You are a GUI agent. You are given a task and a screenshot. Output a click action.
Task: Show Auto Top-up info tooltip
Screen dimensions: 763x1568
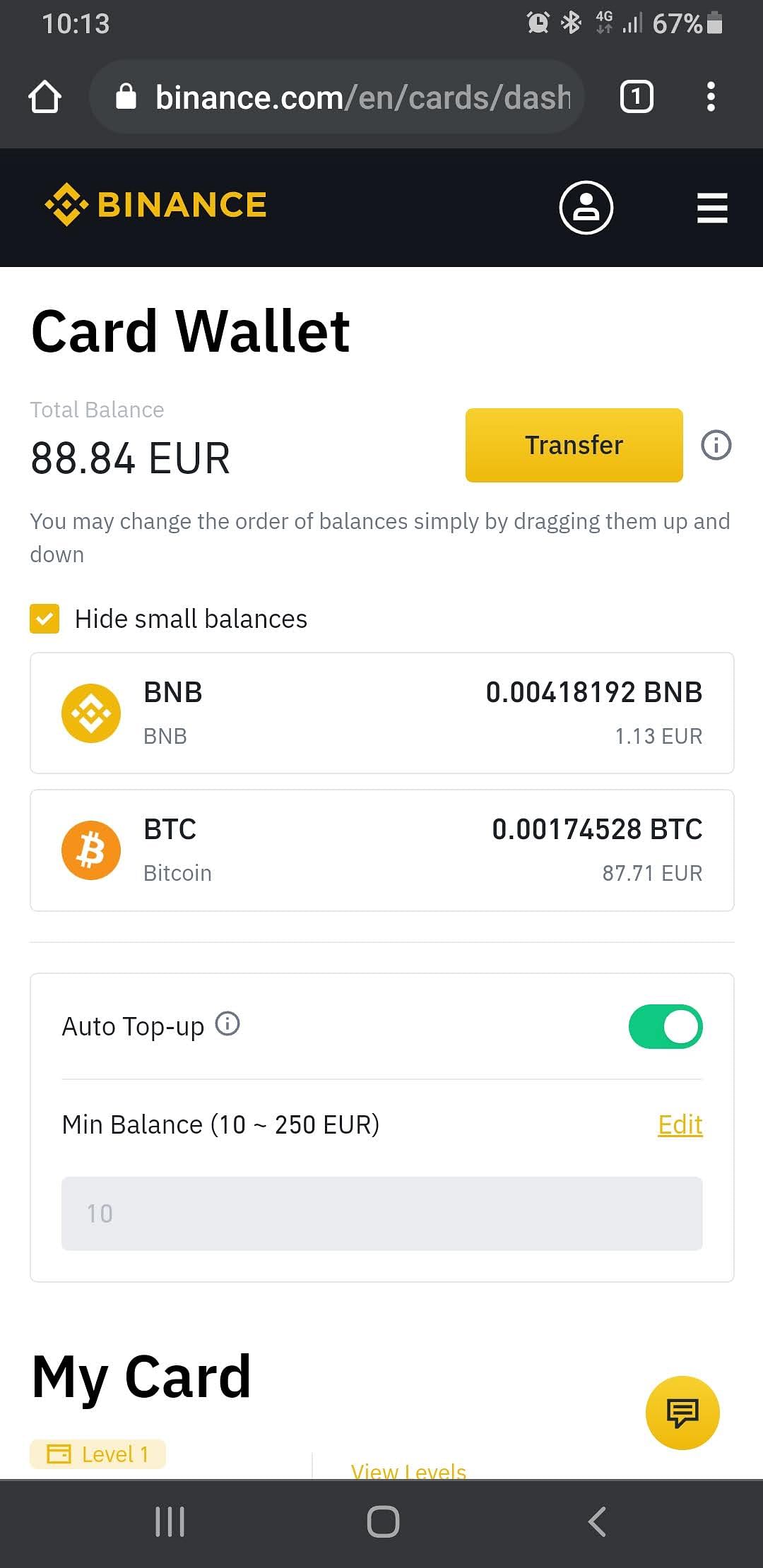227,1023
